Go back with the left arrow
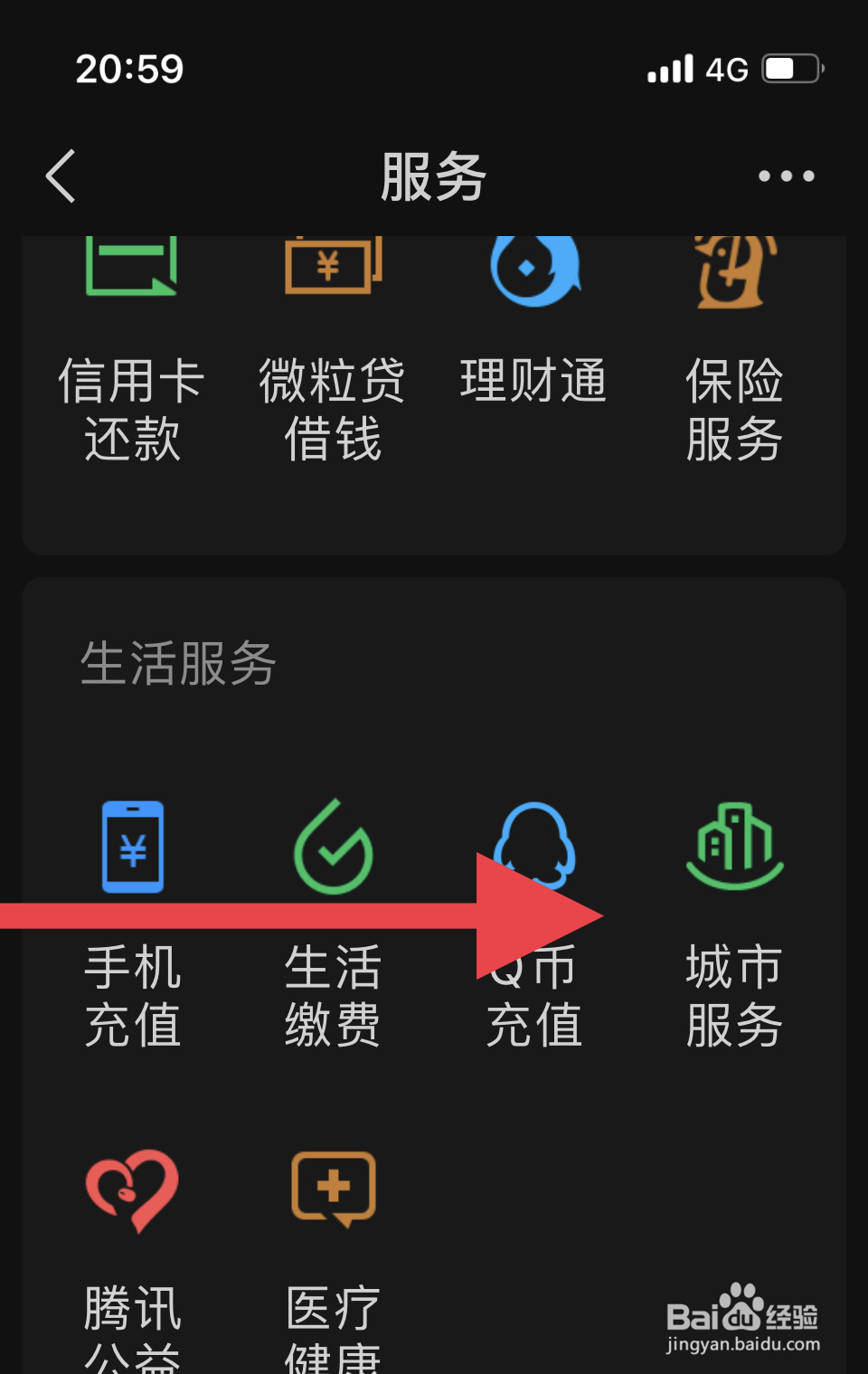Viewport: 868px width, 1374px height. click(60, 175)
